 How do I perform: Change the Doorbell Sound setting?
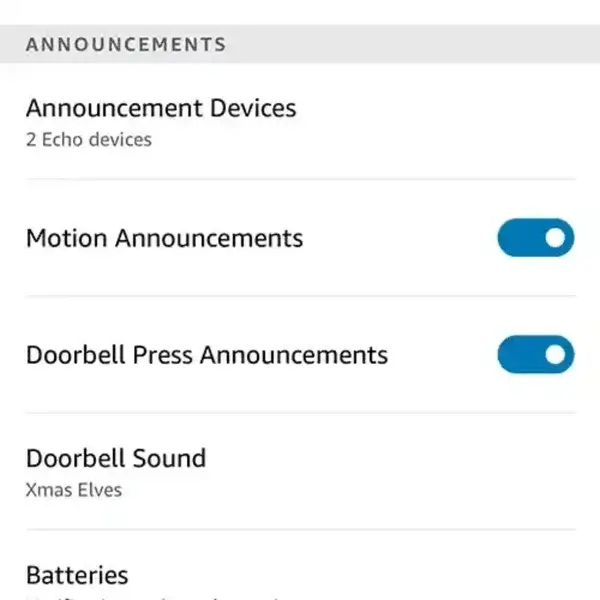(x=116, y=471)
